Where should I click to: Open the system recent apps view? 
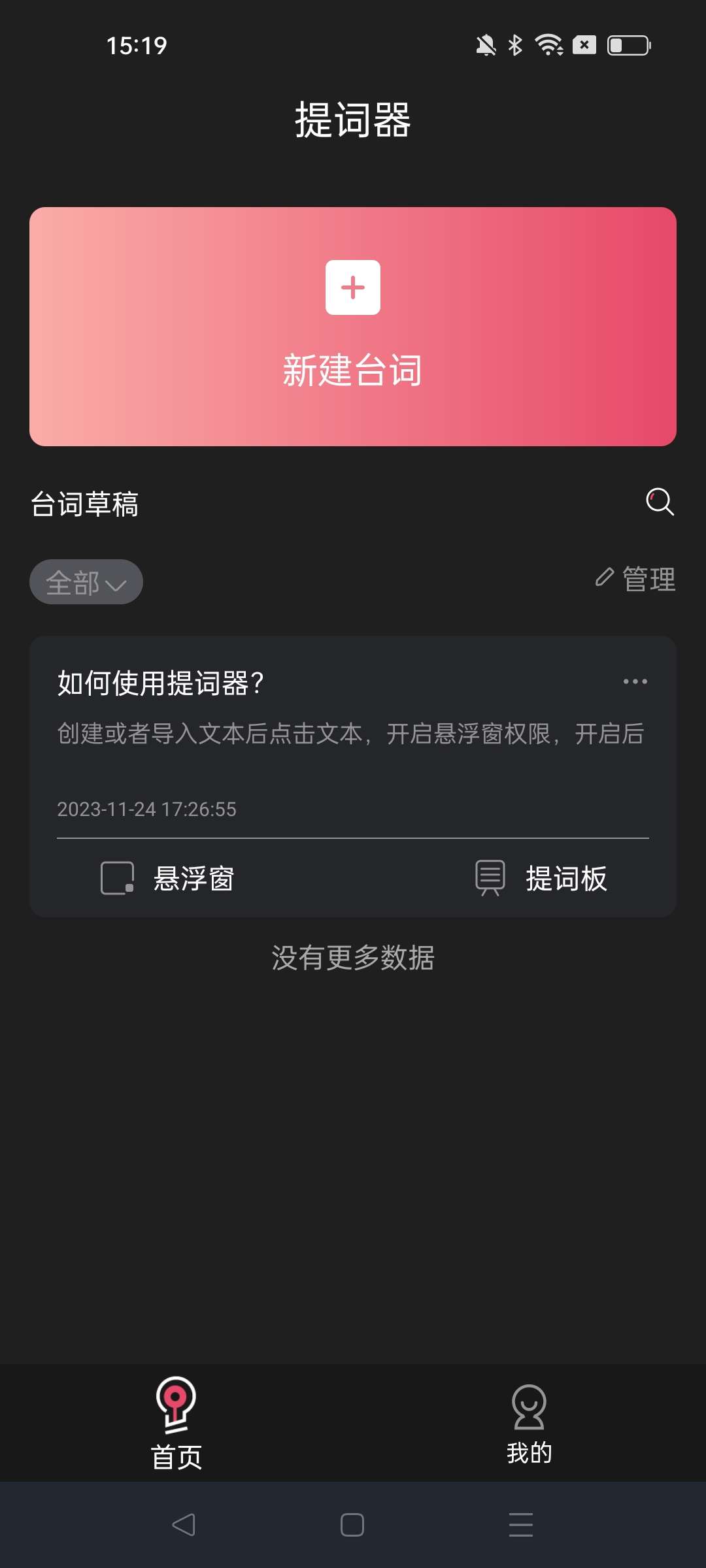[x=521, y=1525]
